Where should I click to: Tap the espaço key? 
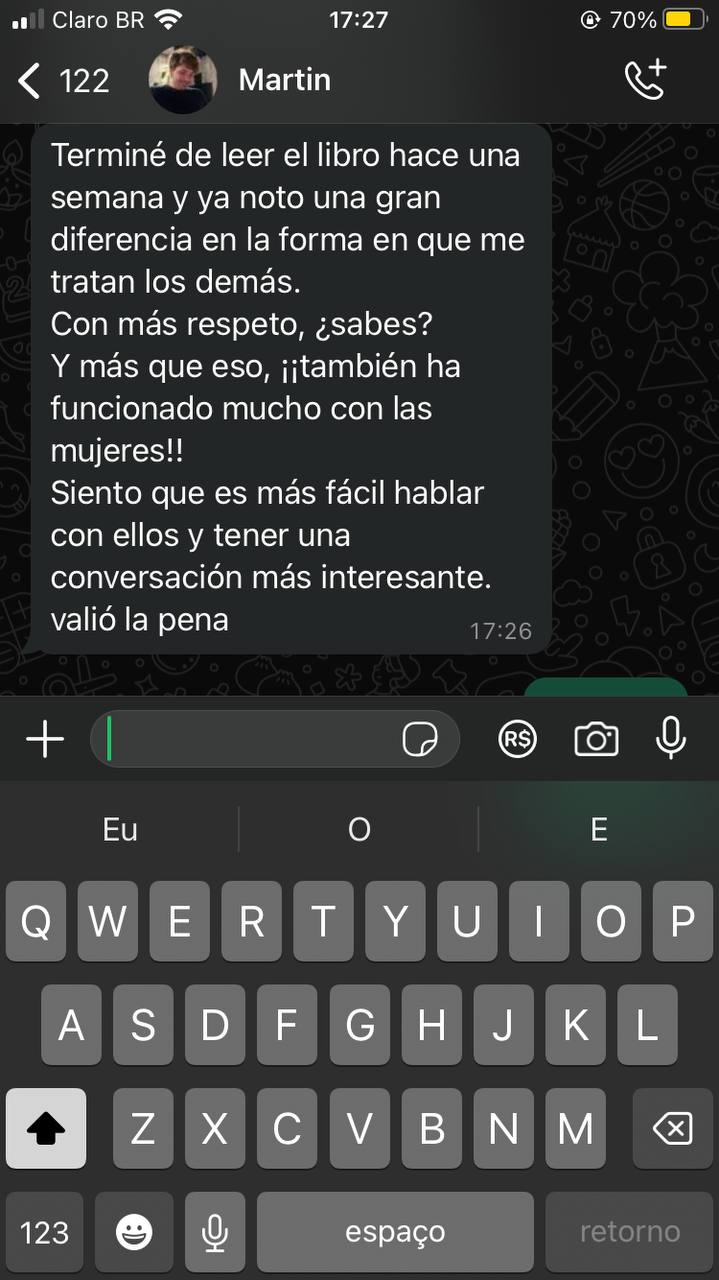(x=395, y=1232)
